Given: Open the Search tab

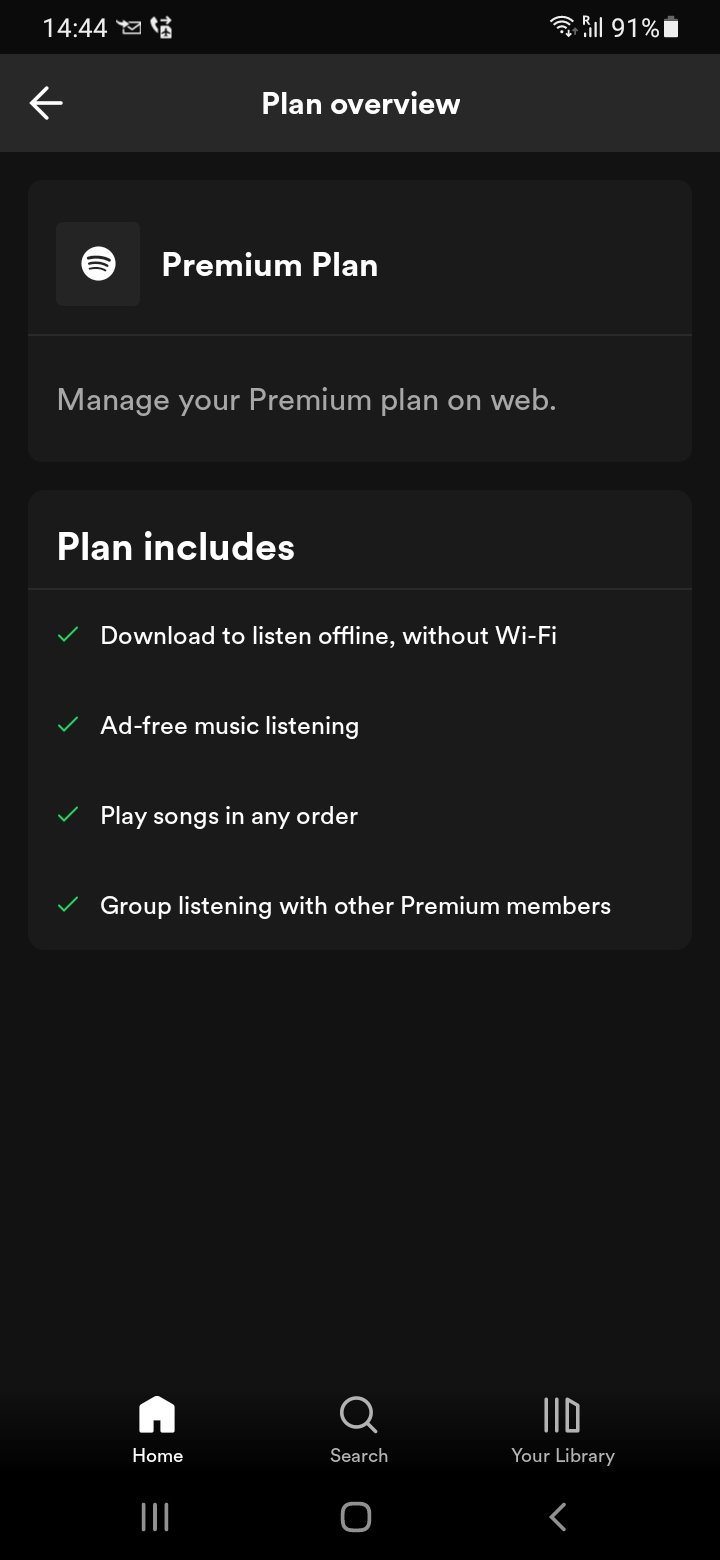Looking at the screenshot, I should (358, 1429).
